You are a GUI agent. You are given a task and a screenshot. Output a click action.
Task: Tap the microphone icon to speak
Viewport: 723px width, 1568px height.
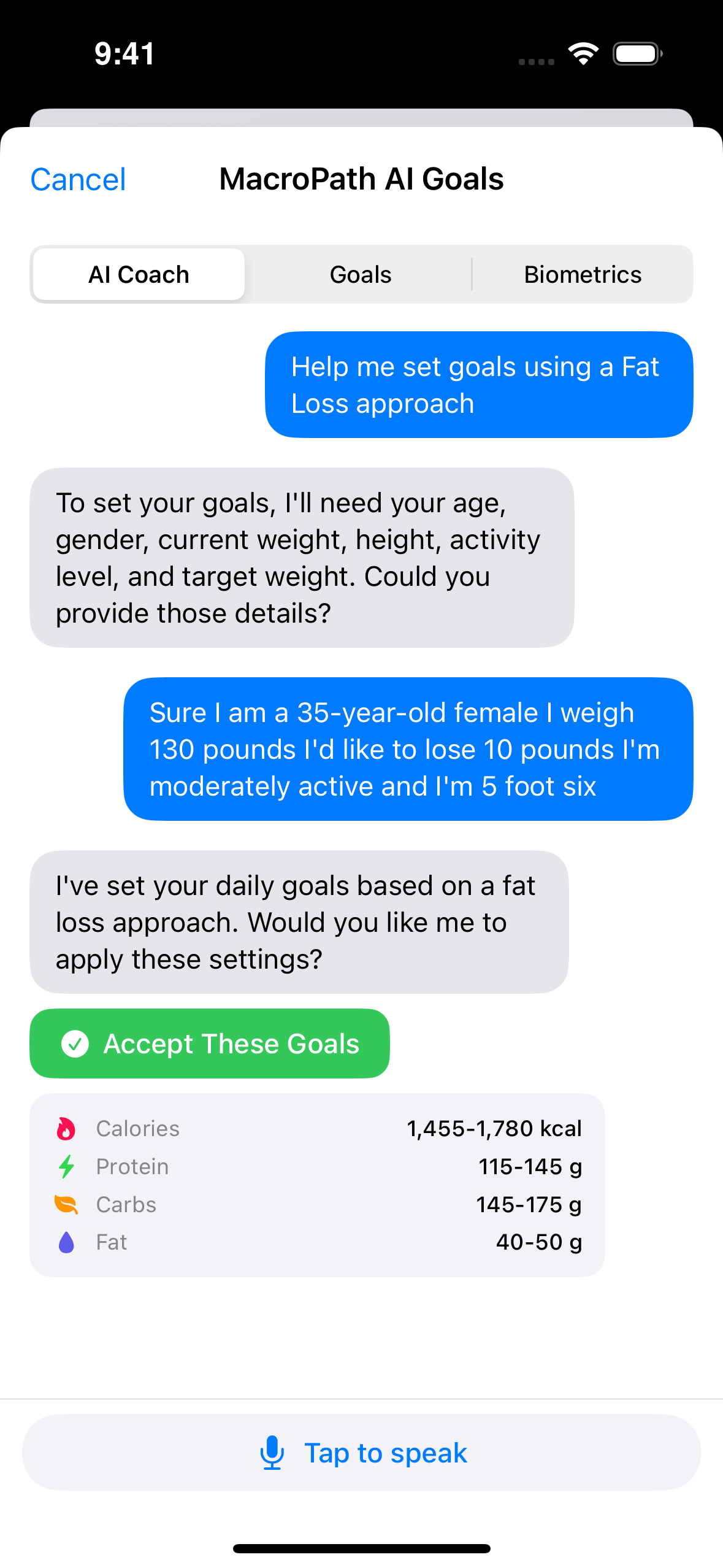(272, 1452)
